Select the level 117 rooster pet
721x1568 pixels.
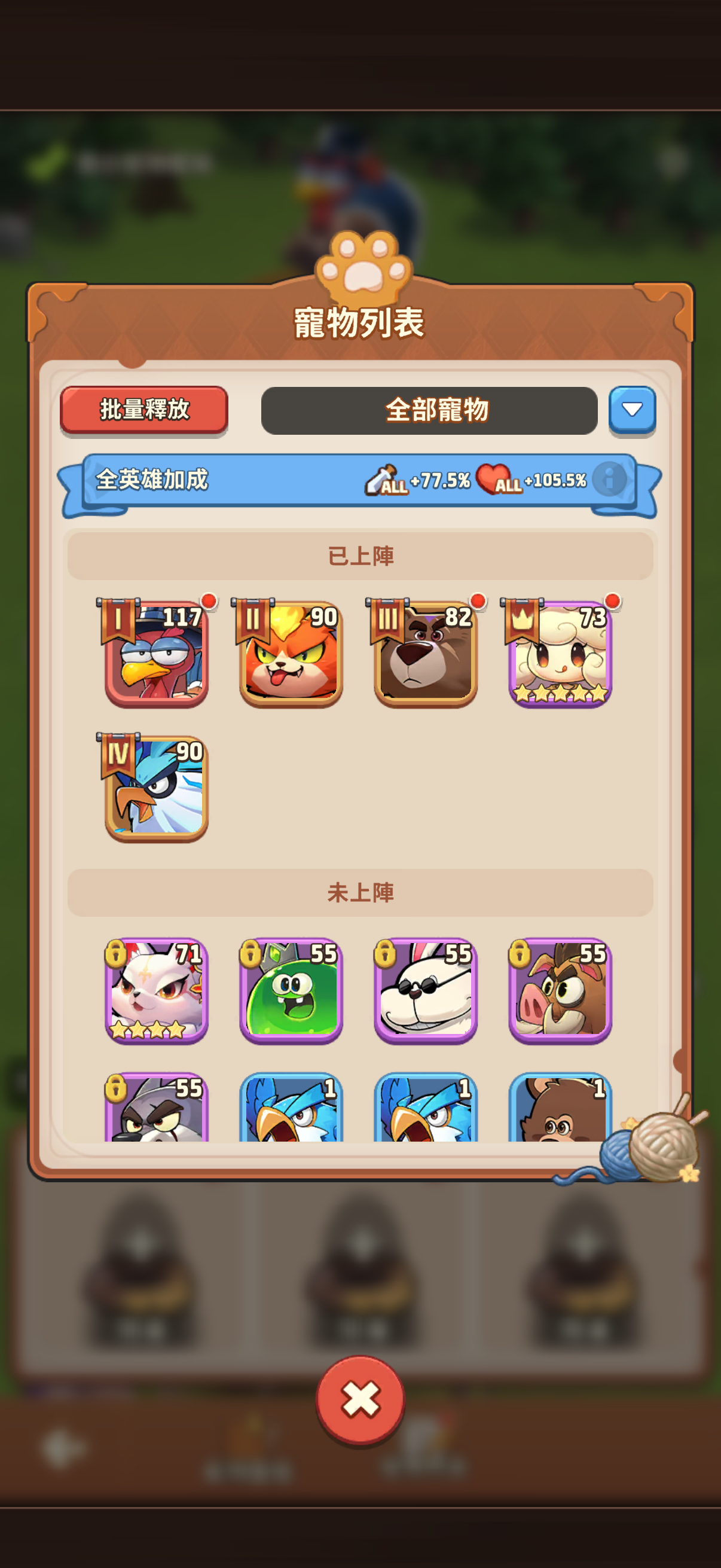point(157,654)
